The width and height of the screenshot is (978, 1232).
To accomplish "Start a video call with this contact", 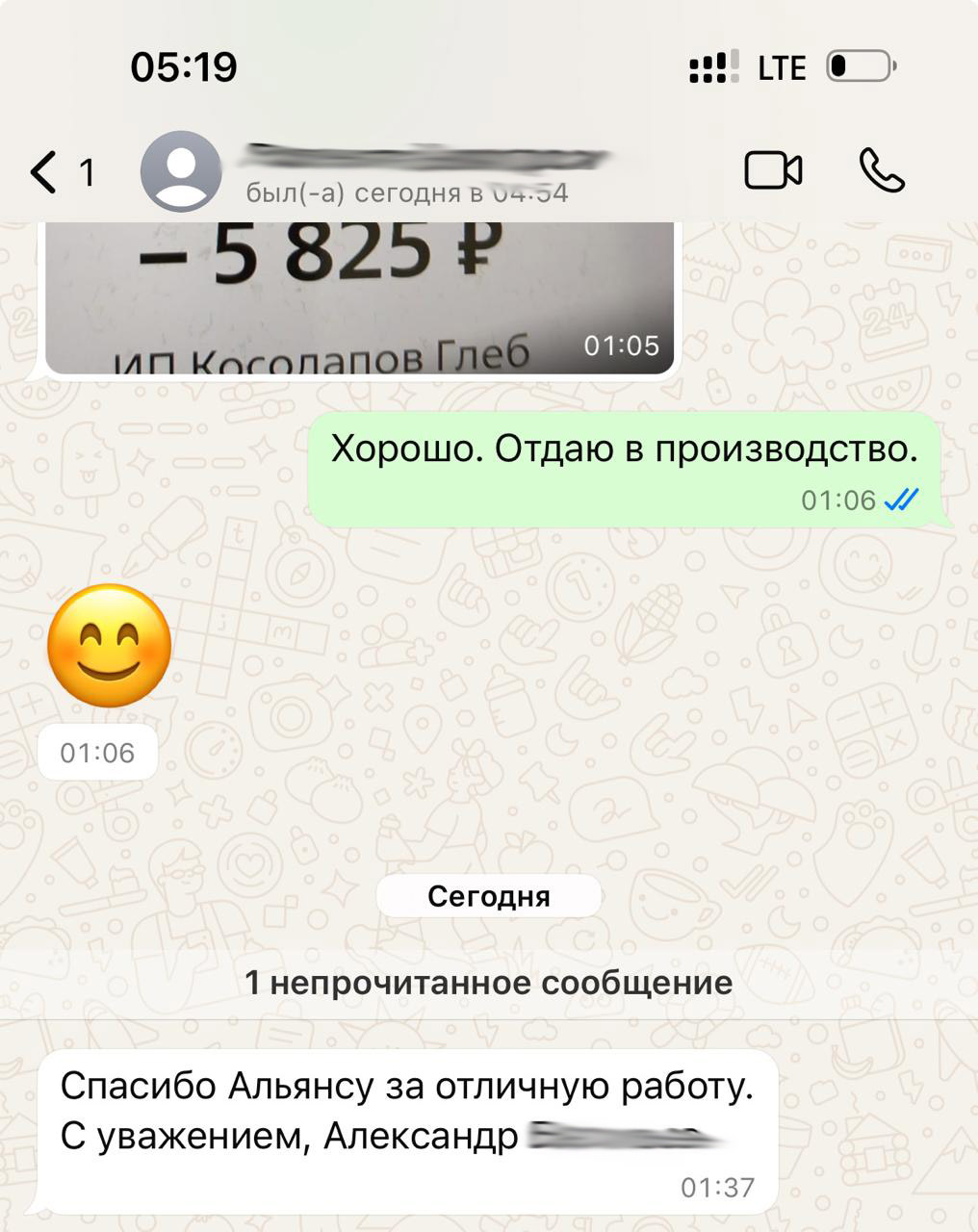I will [x=773, y=171].
